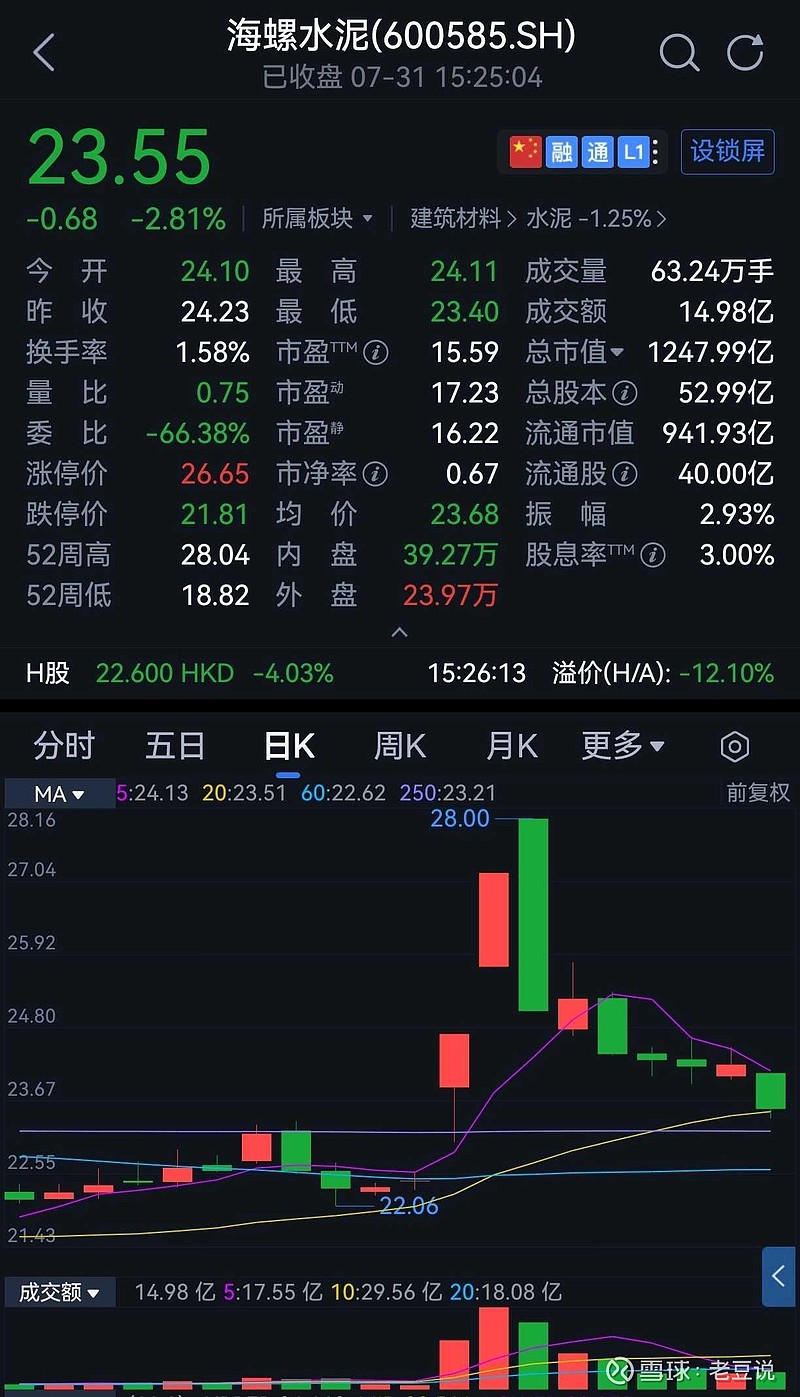800x1397 pixels.
Task: Open chart settings hexagon icon
Action: point(734,747)
